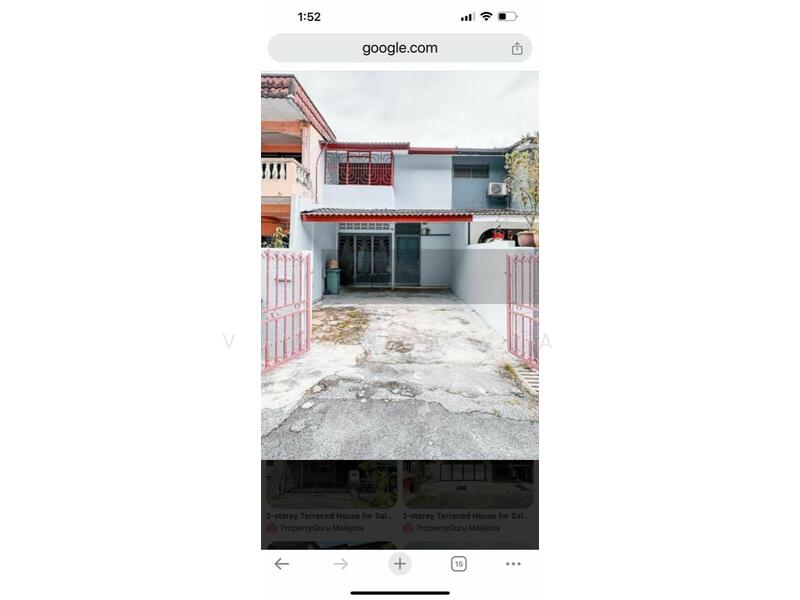The image size is (800, 600).
Task: Go back to the previous page
Action: coord(282,564)
